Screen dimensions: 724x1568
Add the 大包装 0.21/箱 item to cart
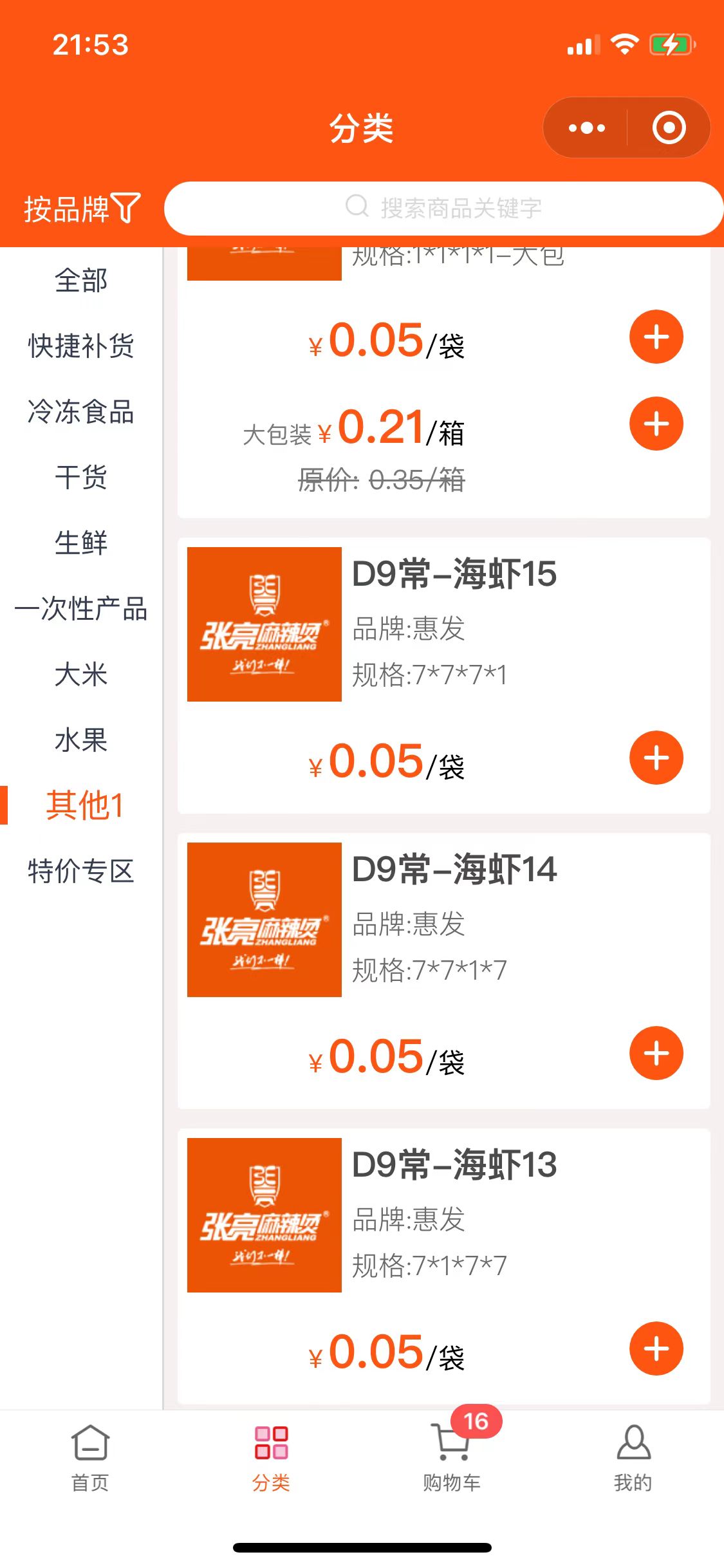pyautogui.click(x=656, y=424)
